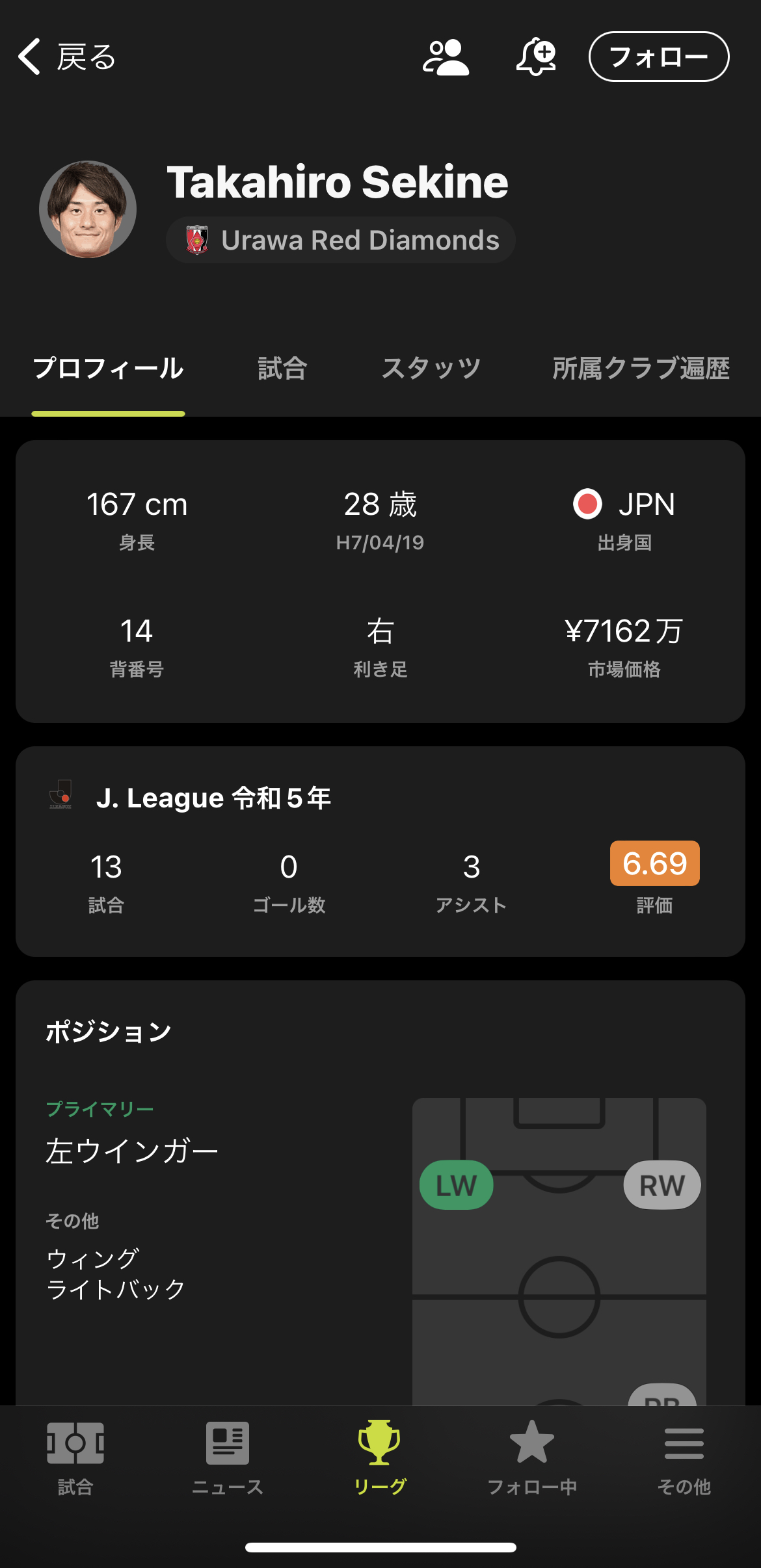Open the Urawa Red Diamonds team chip
The width and height of the screenshot is (761, 1568).
tap(341, 240)
